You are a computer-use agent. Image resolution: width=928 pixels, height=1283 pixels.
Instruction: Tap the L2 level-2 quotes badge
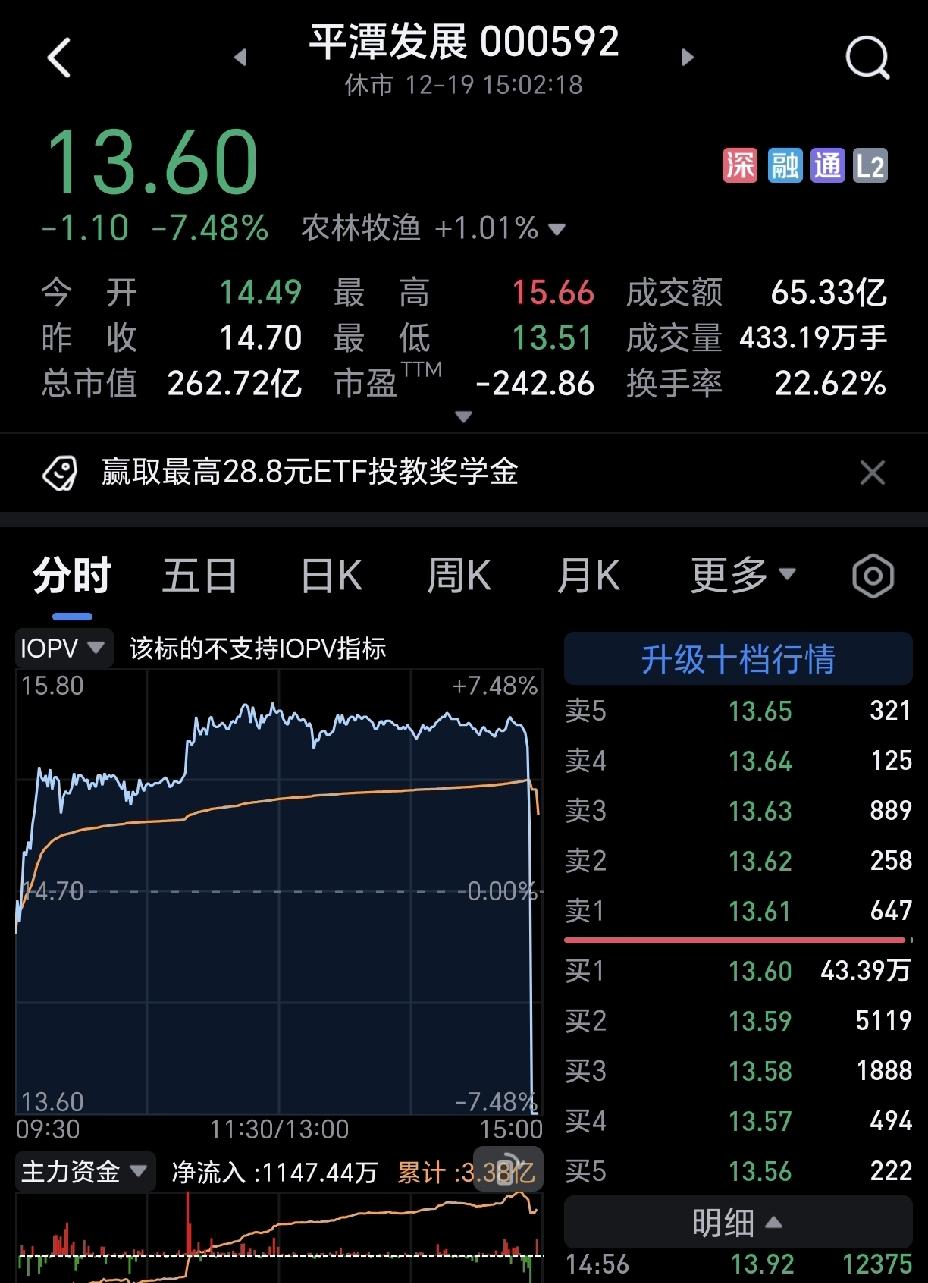(x=871, y=166)
